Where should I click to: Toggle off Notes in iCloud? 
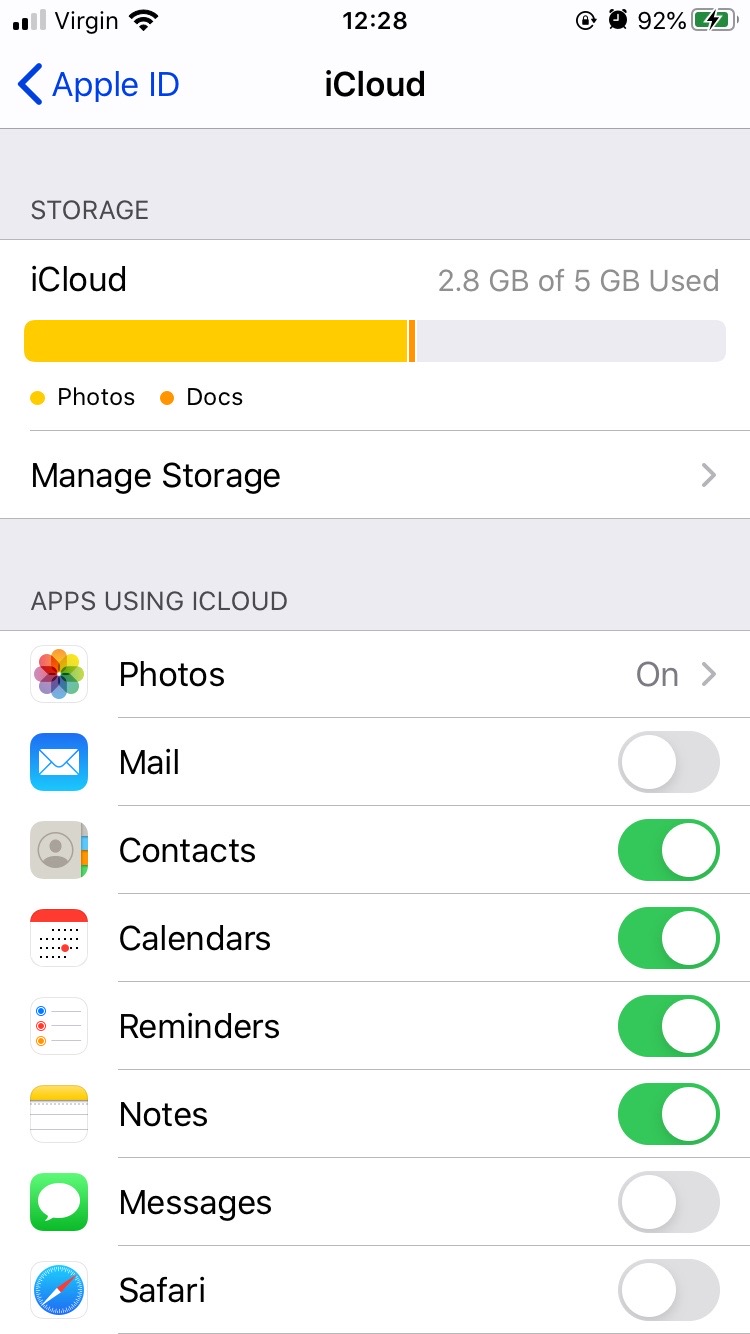668,1115
